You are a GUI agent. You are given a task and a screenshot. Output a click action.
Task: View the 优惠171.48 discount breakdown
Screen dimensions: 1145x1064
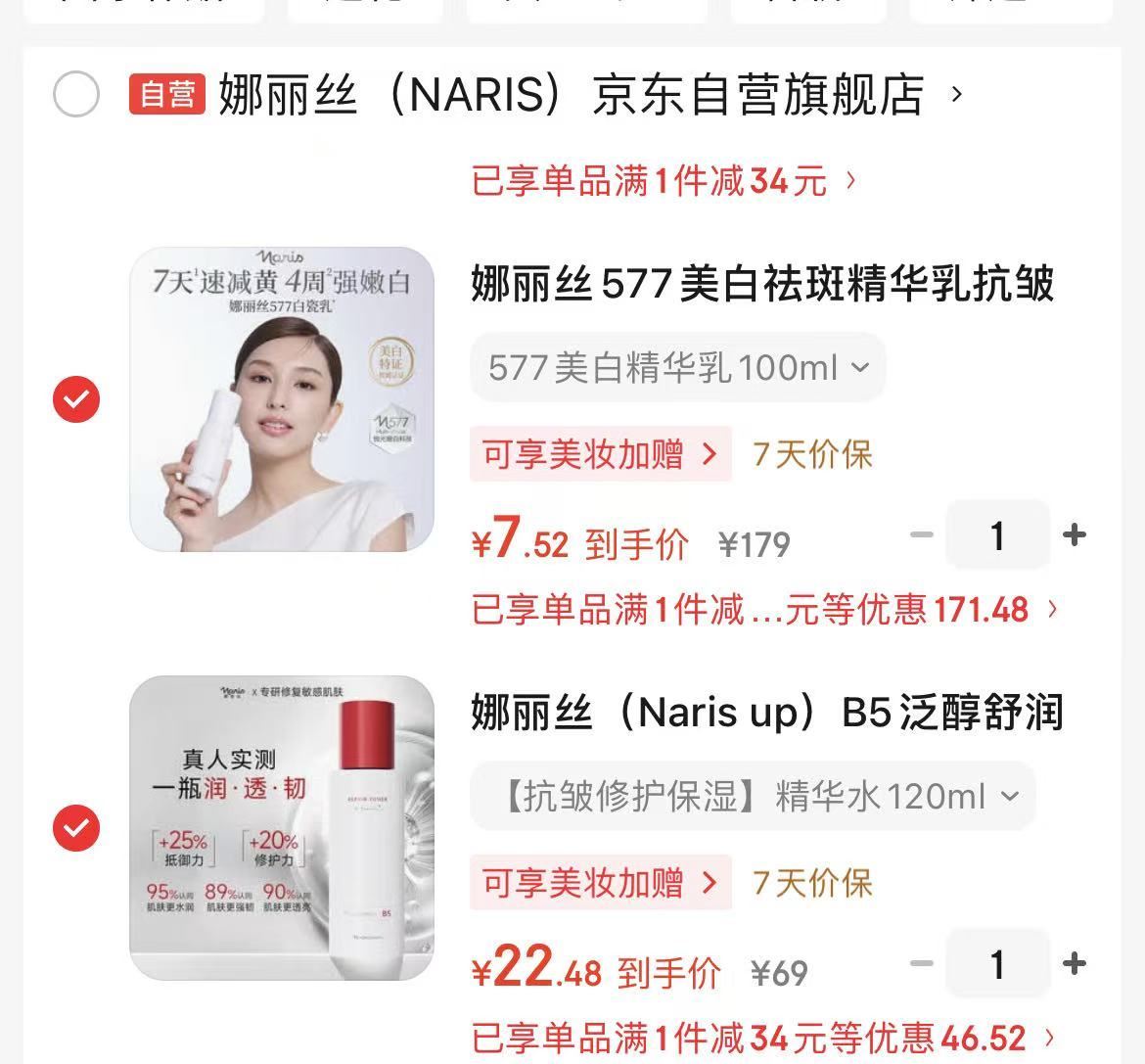tap(763, 610)
